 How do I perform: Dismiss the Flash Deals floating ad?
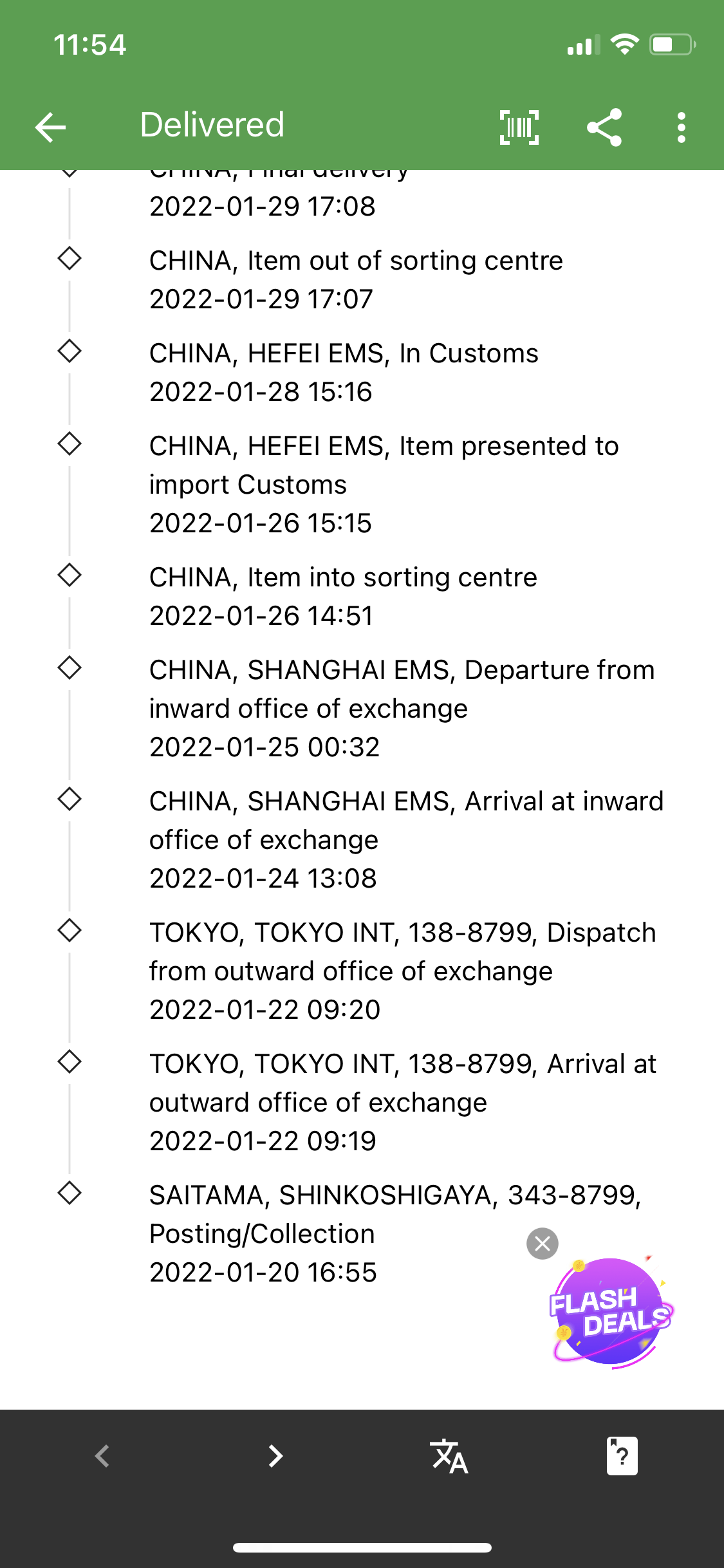coord(543,1243)
